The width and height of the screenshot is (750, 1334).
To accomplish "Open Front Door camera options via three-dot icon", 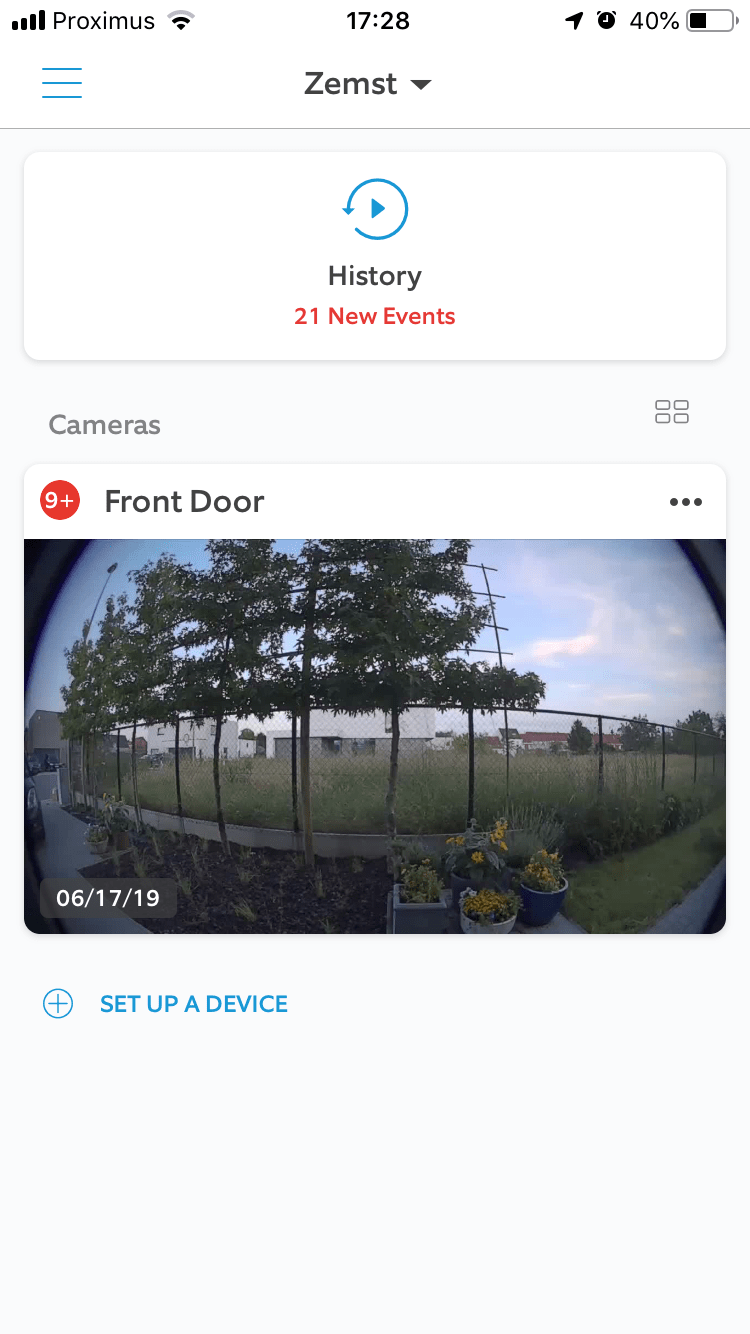I will (x=686, y=501).
